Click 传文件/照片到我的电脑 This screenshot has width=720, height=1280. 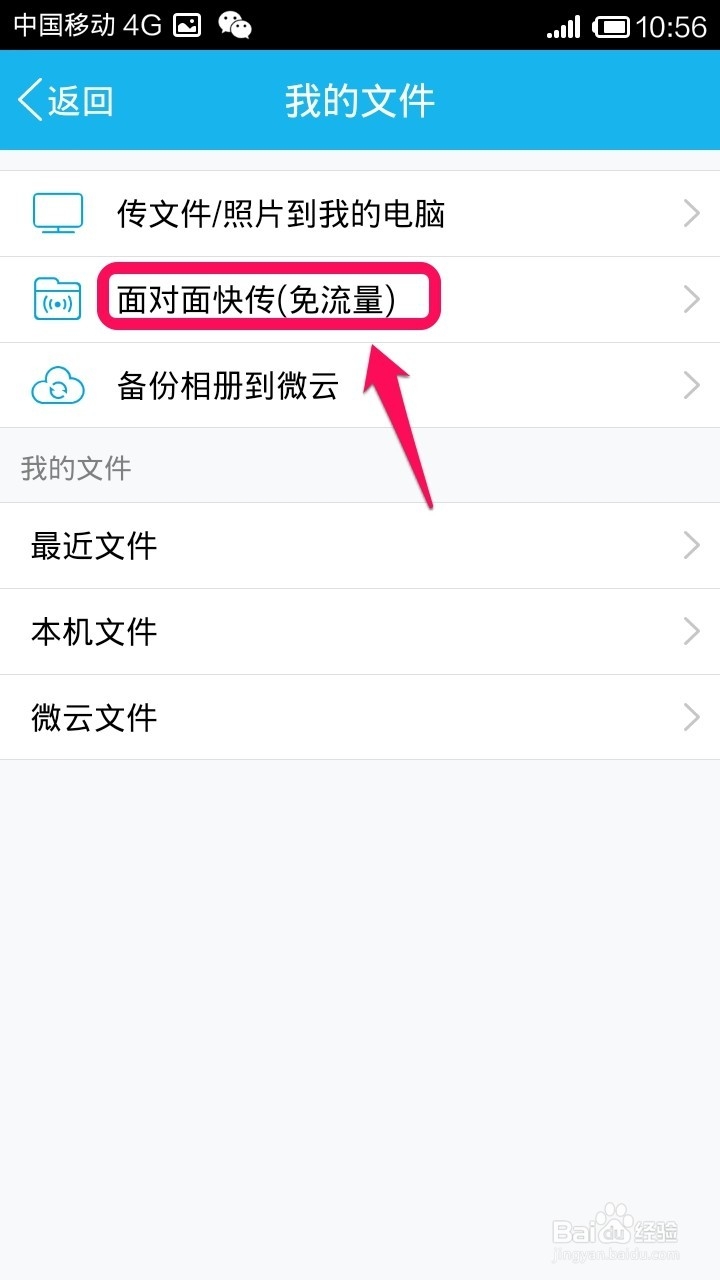[x=280, y=212]
